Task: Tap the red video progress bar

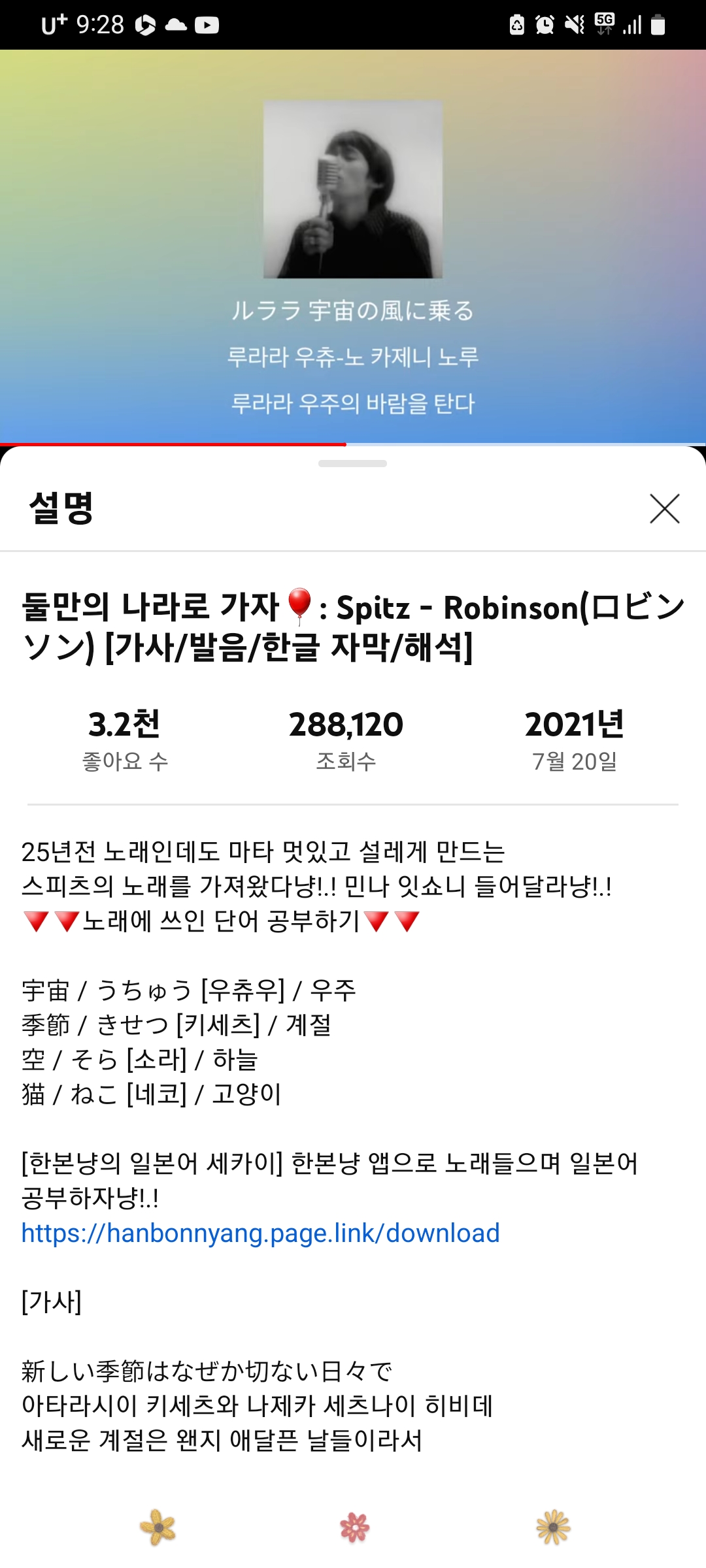Action: pyautogui.click(x=173, y=444)
